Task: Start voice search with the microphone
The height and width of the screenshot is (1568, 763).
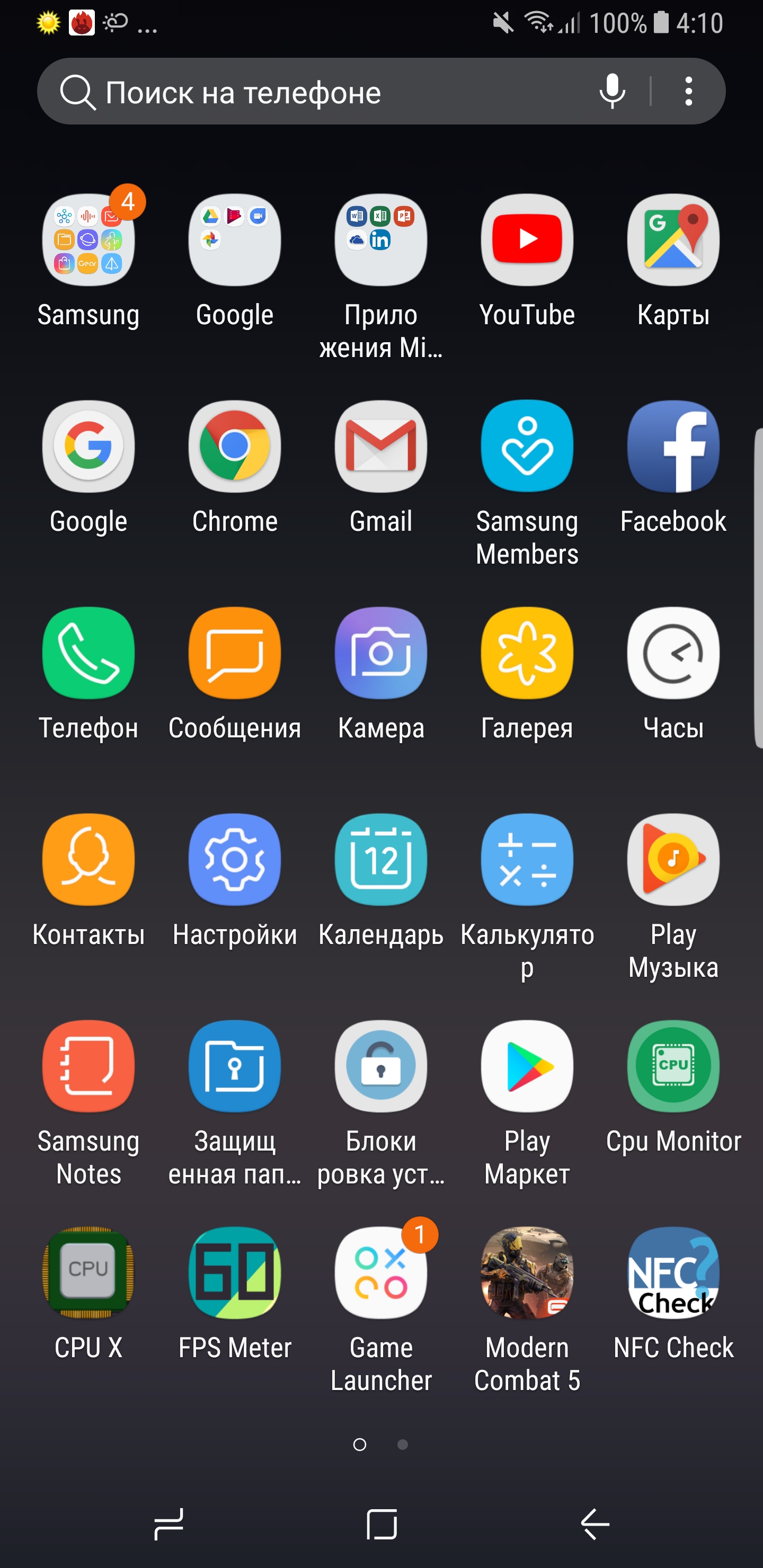Action: coord(612,91)
